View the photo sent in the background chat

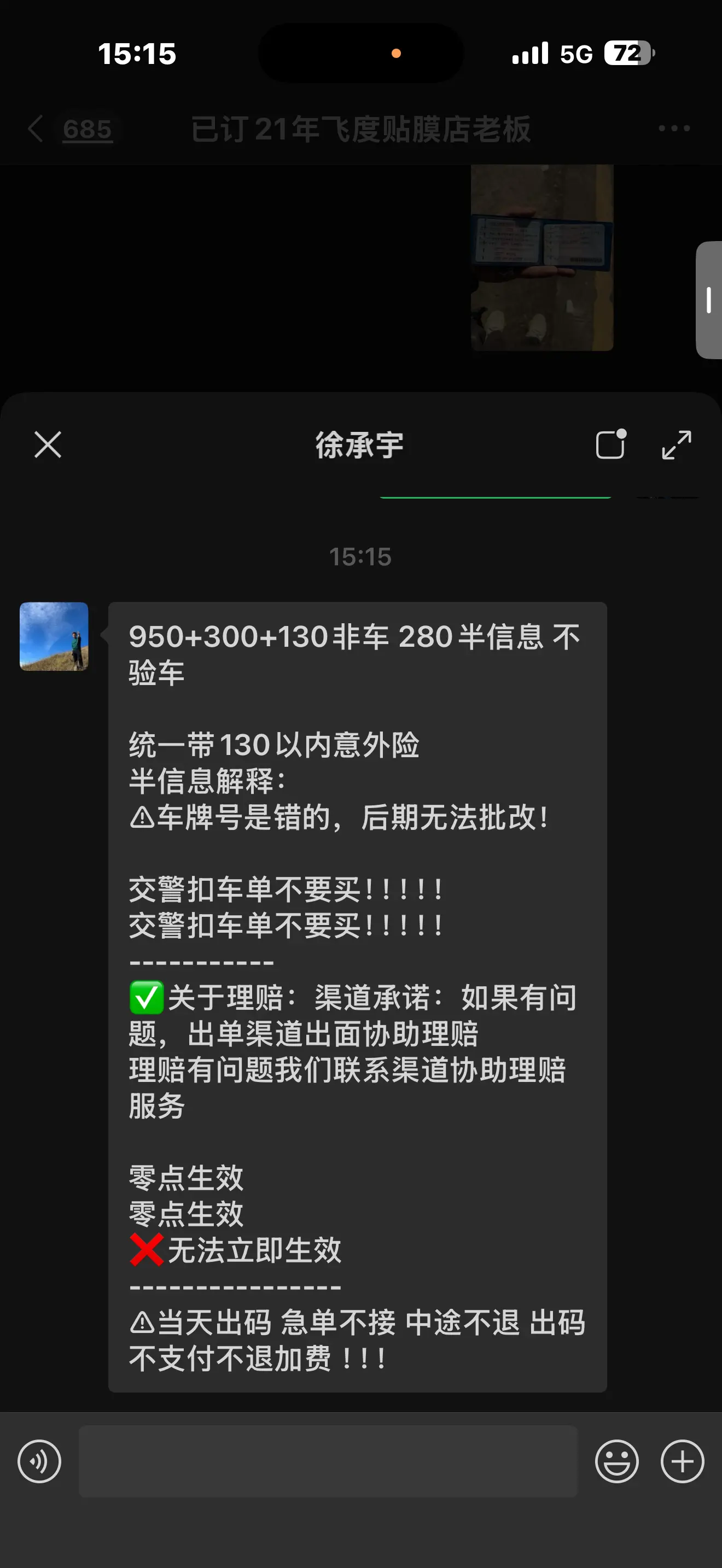pyautogui.click(x=542, y=258)
